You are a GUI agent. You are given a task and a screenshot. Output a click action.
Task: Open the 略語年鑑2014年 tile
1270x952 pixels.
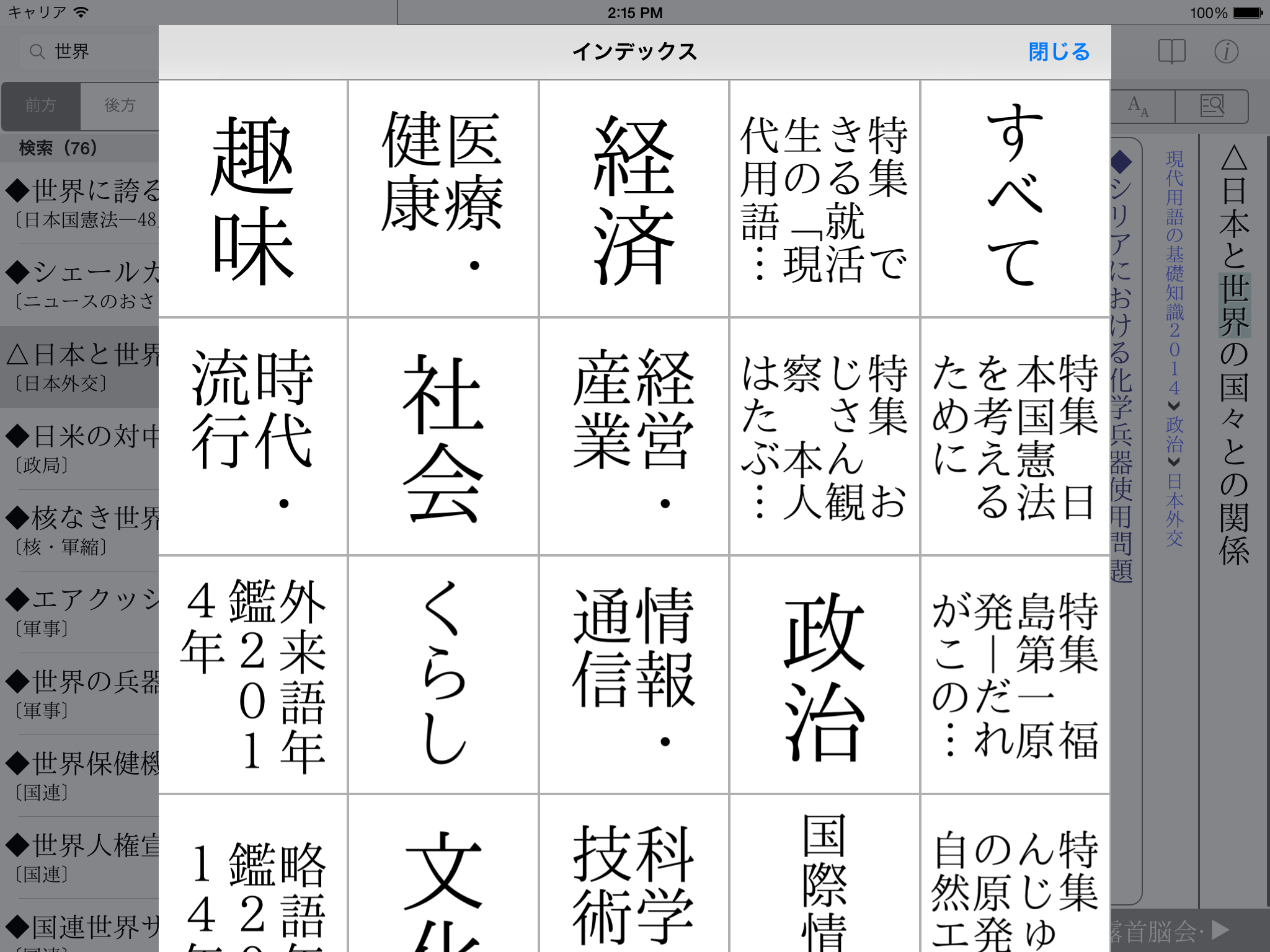coord(253,880)
